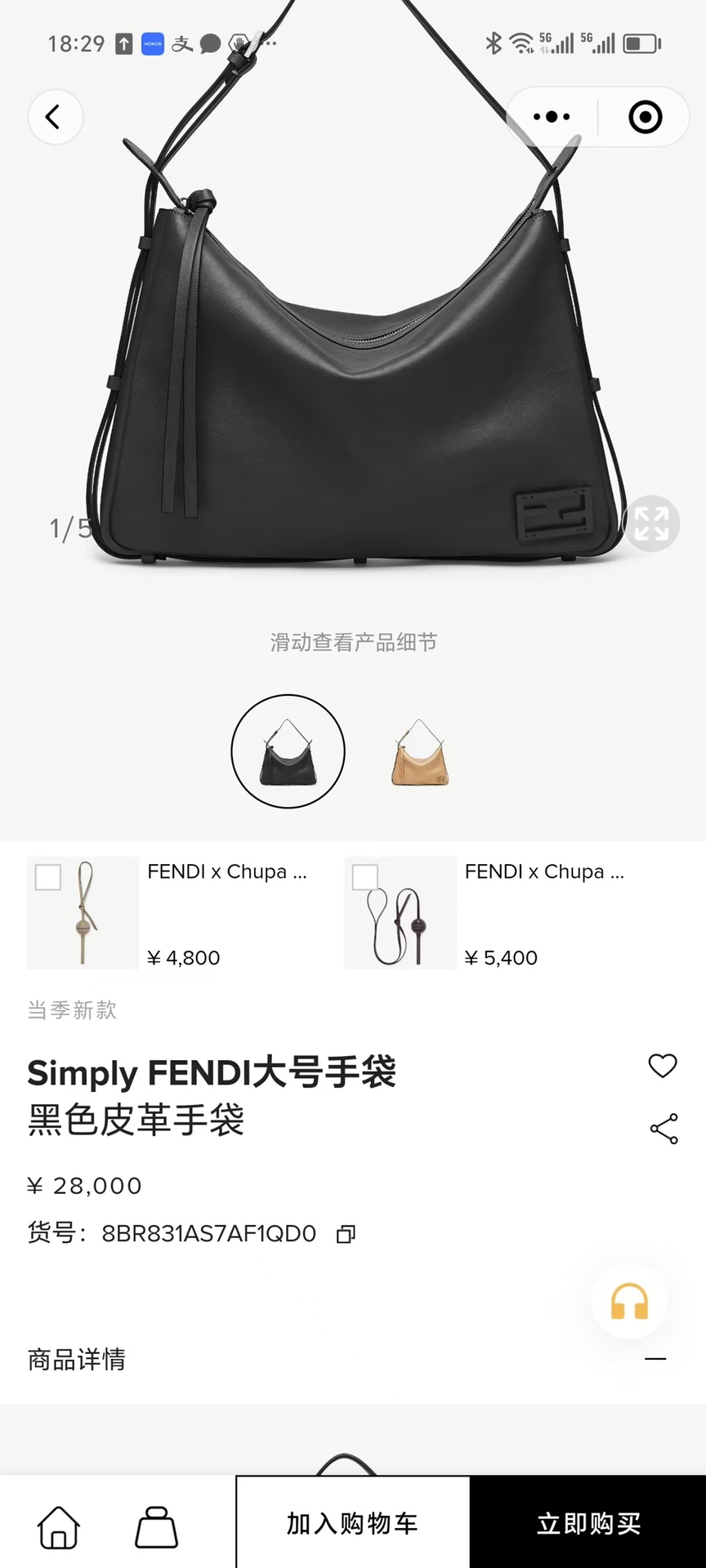Select the black bag color option
Screen dimensions: 706x1568
(x=288, y=751)
